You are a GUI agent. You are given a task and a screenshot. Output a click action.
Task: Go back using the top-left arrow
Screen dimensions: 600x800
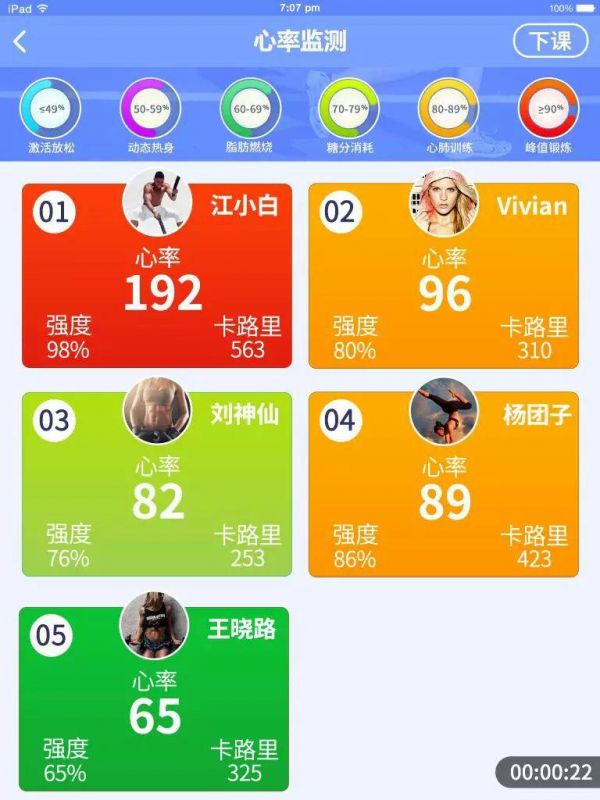20,42
